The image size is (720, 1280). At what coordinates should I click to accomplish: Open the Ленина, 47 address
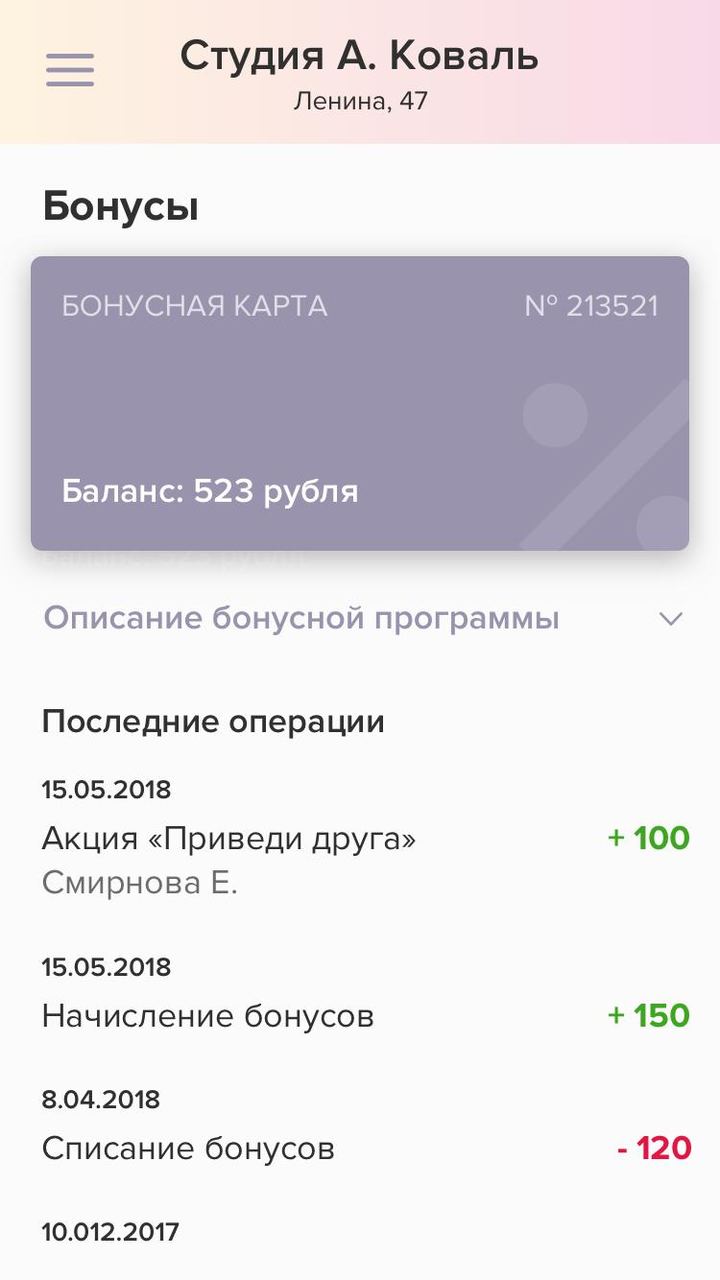click(x=358, y=99)
